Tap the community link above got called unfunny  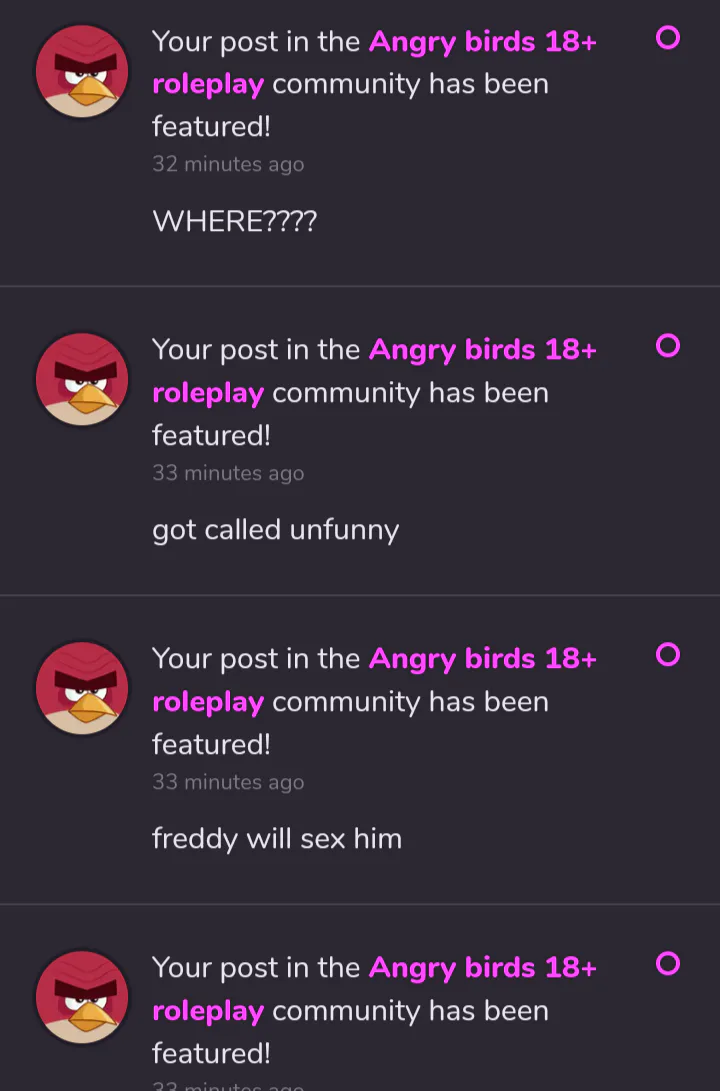[x=482, y=351]
